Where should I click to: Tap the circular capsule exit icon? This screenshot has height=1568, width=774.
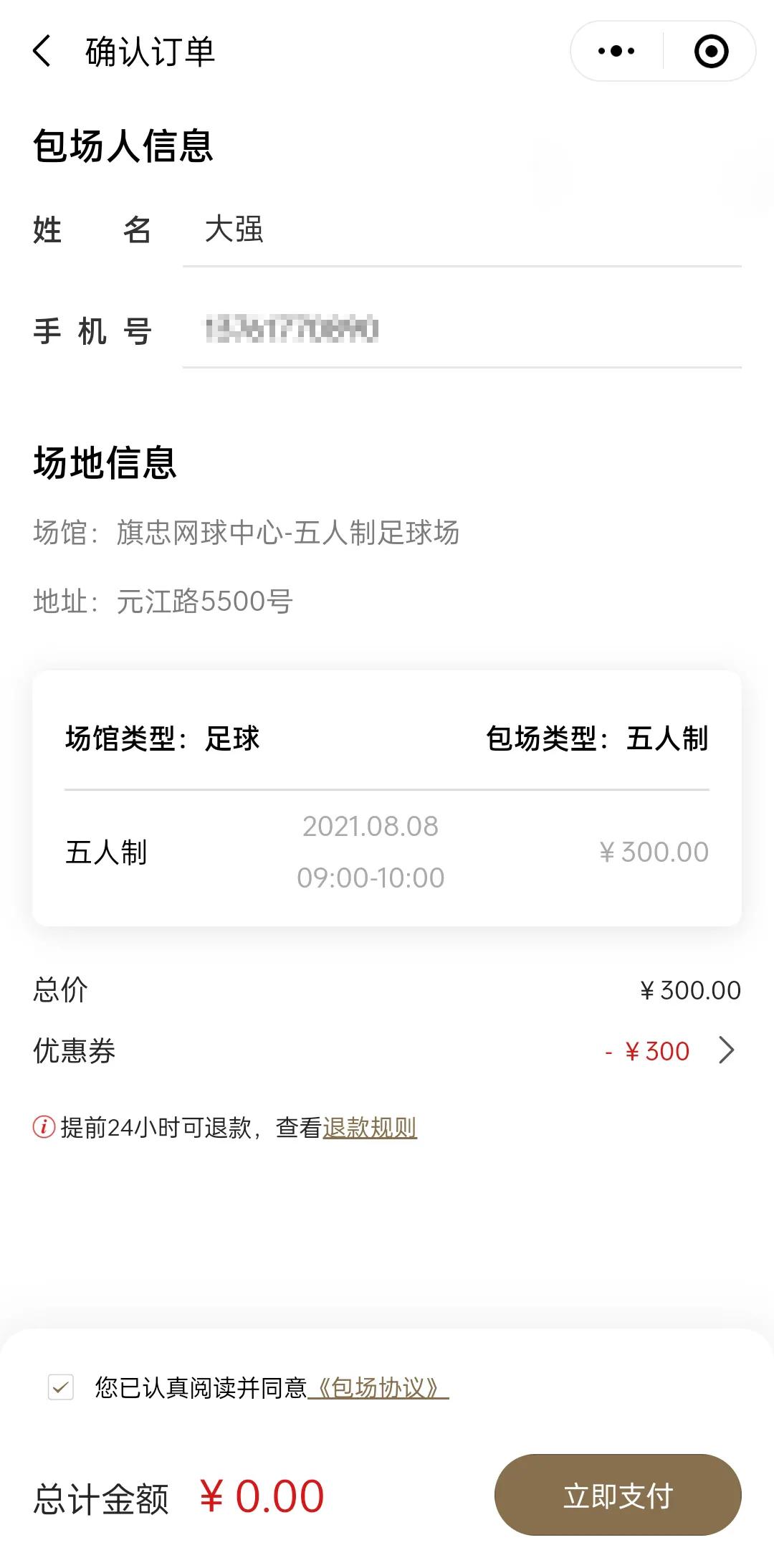[709, 51]
